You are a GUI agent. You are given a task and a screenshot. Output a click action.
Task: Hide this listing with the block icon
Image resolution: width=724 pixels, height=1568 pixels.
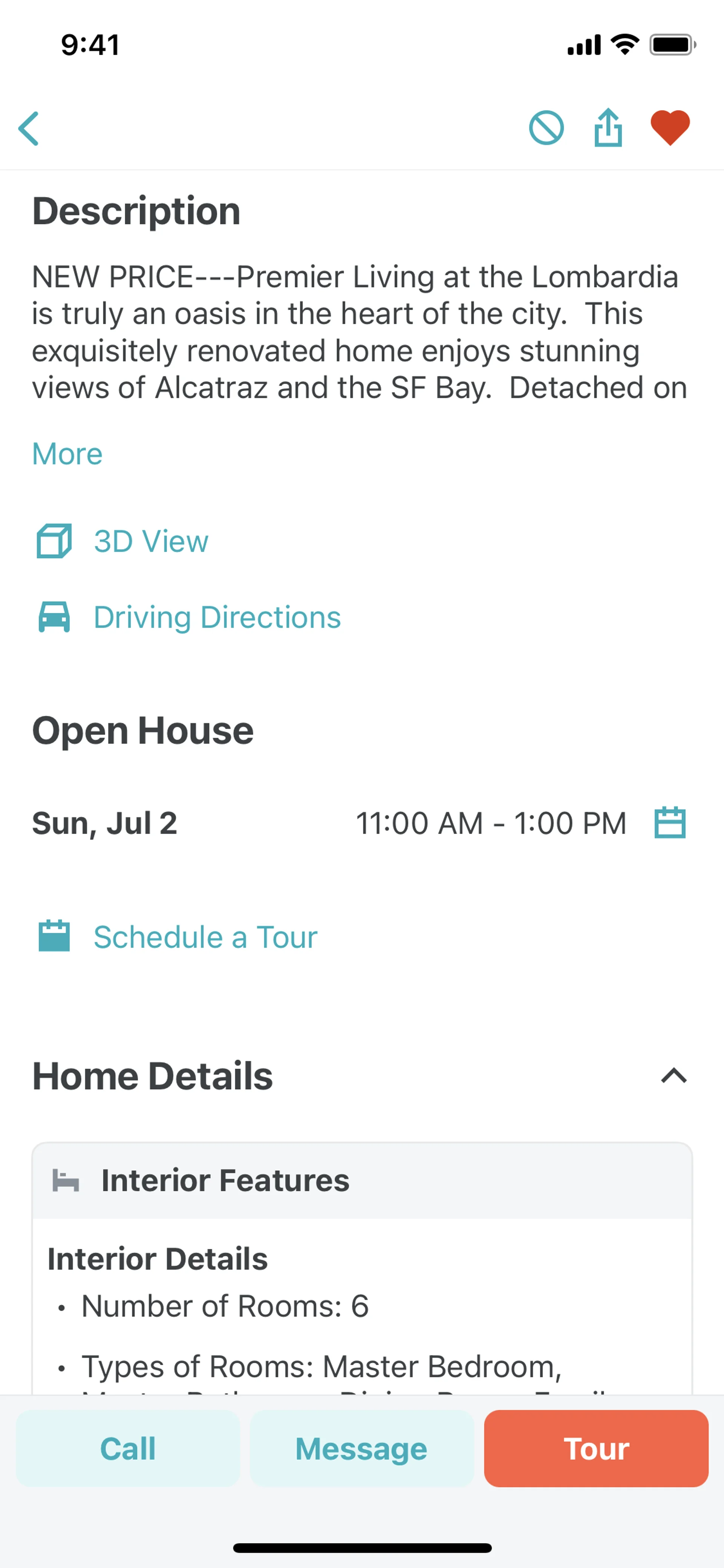click(546, 128)
